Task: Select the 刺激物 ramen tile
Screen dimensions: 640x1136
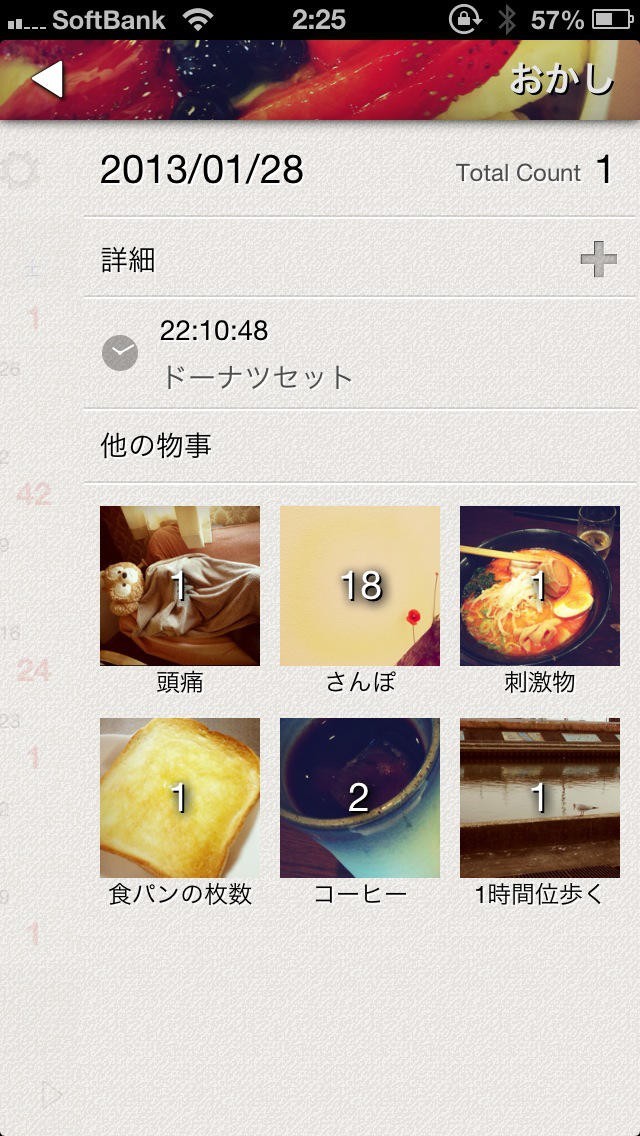Action: tap(540, 586)
